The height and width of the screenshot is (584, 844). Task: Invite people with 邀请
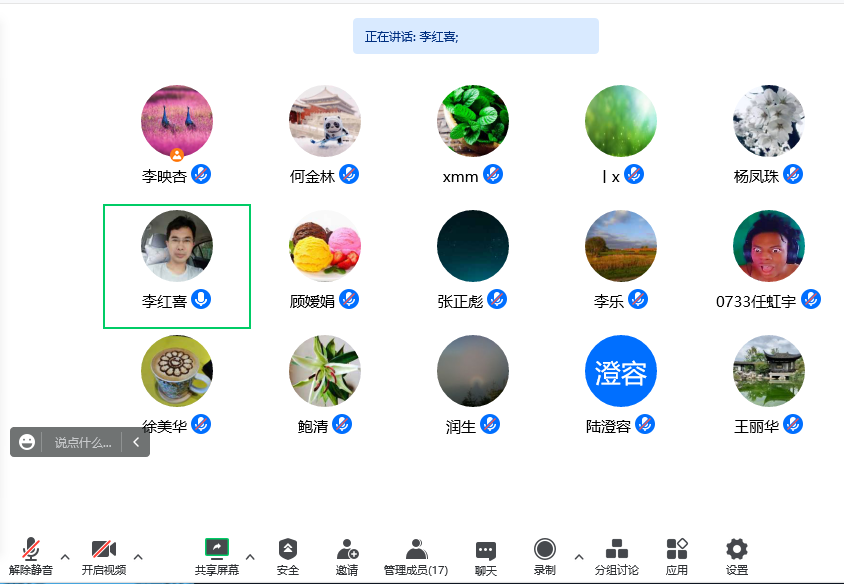point(347,556)
